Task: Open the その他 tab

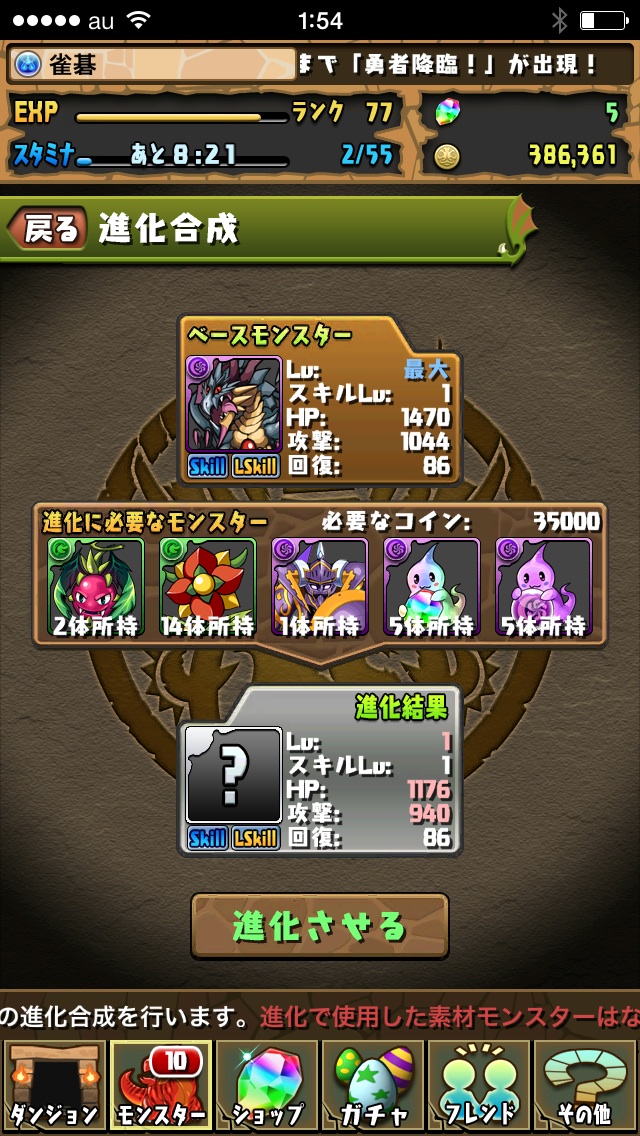Action: [585, 1085]
